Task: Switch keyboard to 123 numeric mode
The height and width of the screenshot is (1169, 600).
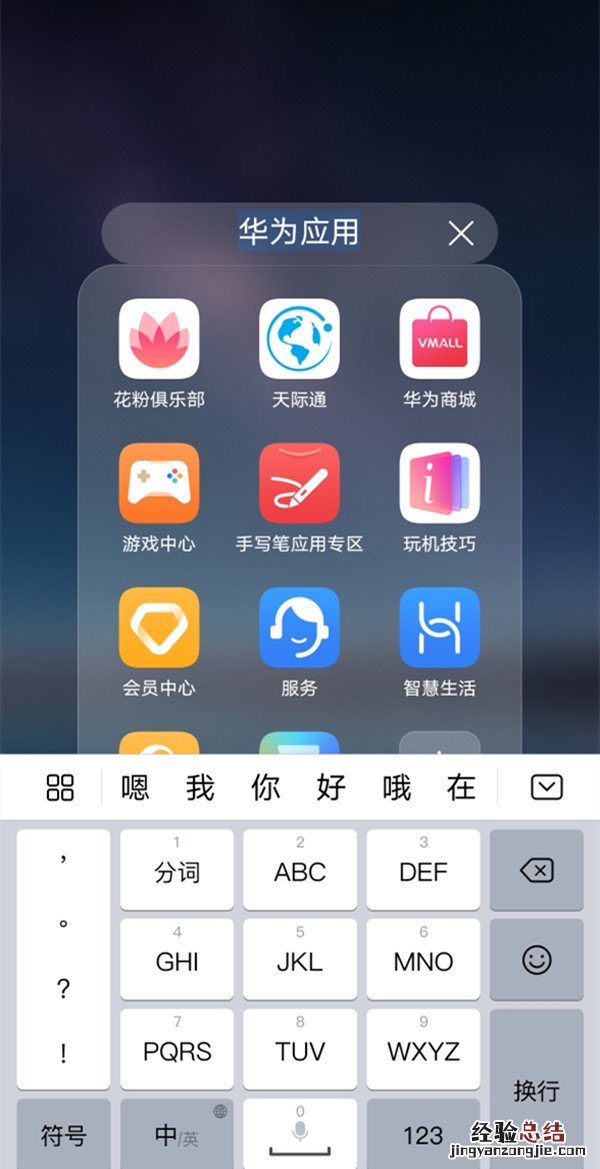Action: [423, 1135]
